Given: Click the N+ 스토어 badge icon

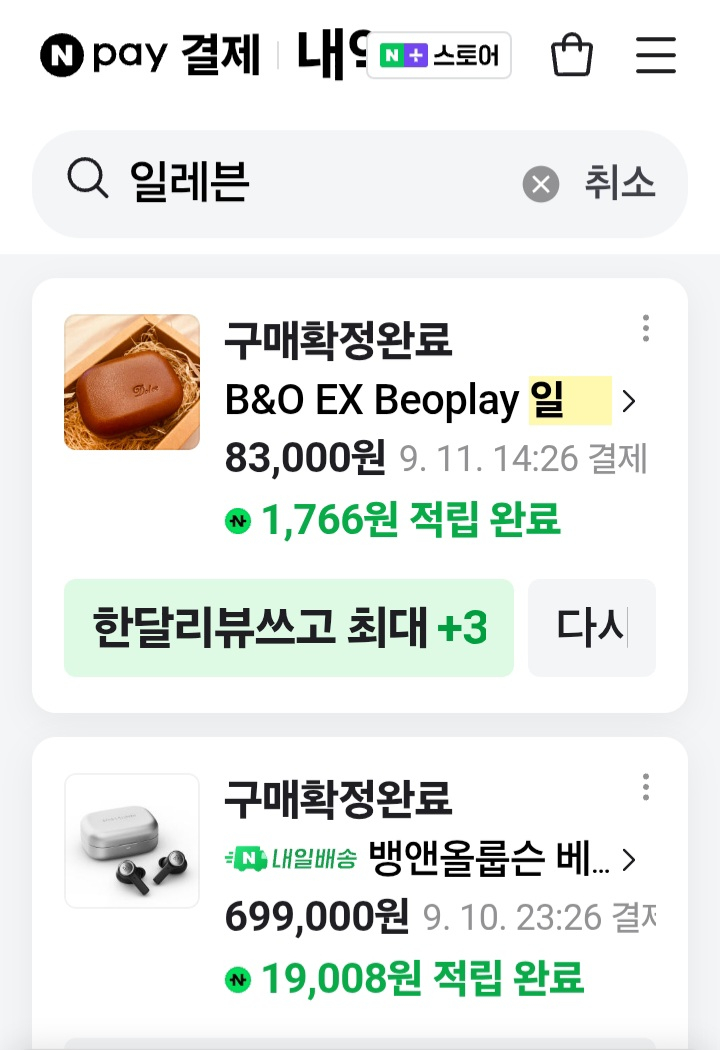Looking at the screenshot, I should (438, 57).
